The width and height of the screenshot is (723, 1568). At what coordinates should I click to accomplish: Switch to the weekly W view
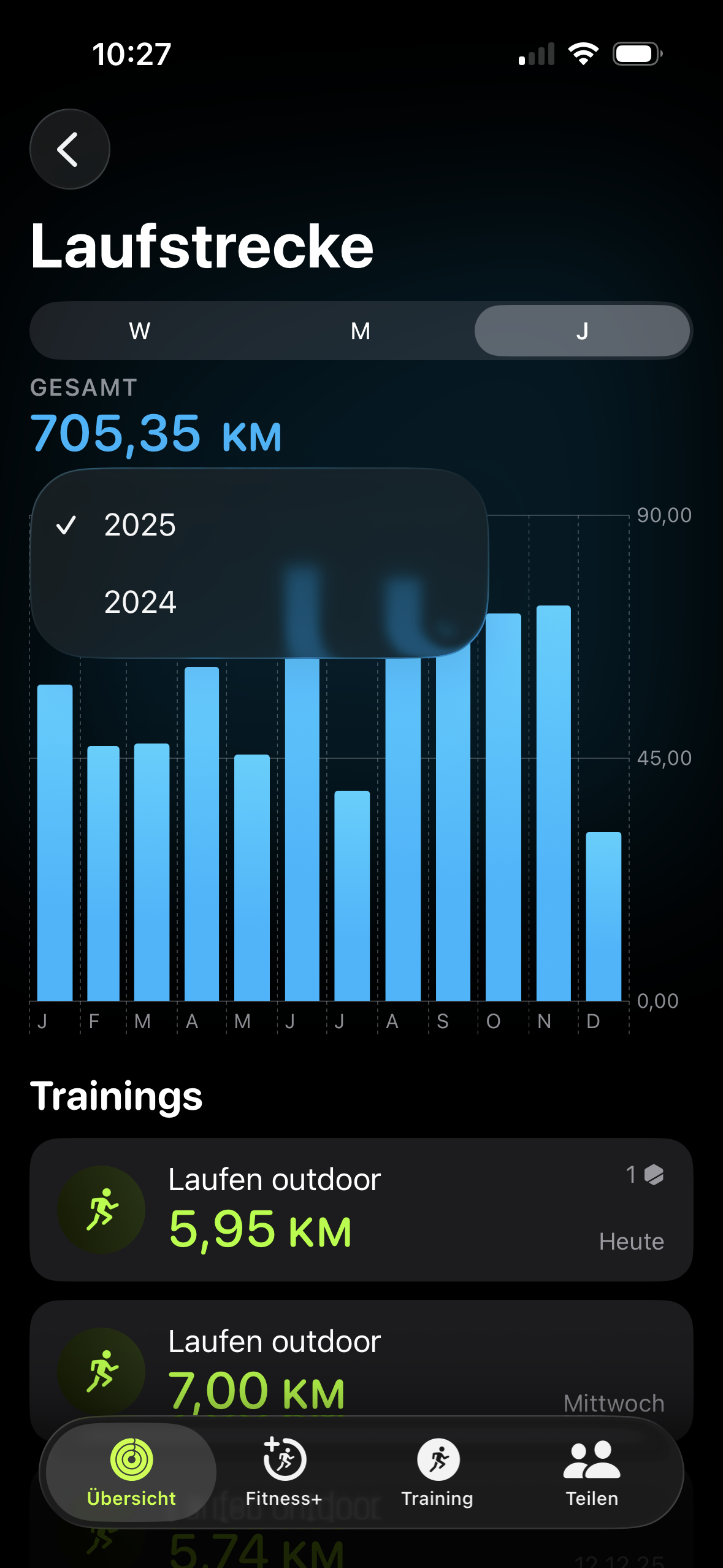tap(140, 331)
